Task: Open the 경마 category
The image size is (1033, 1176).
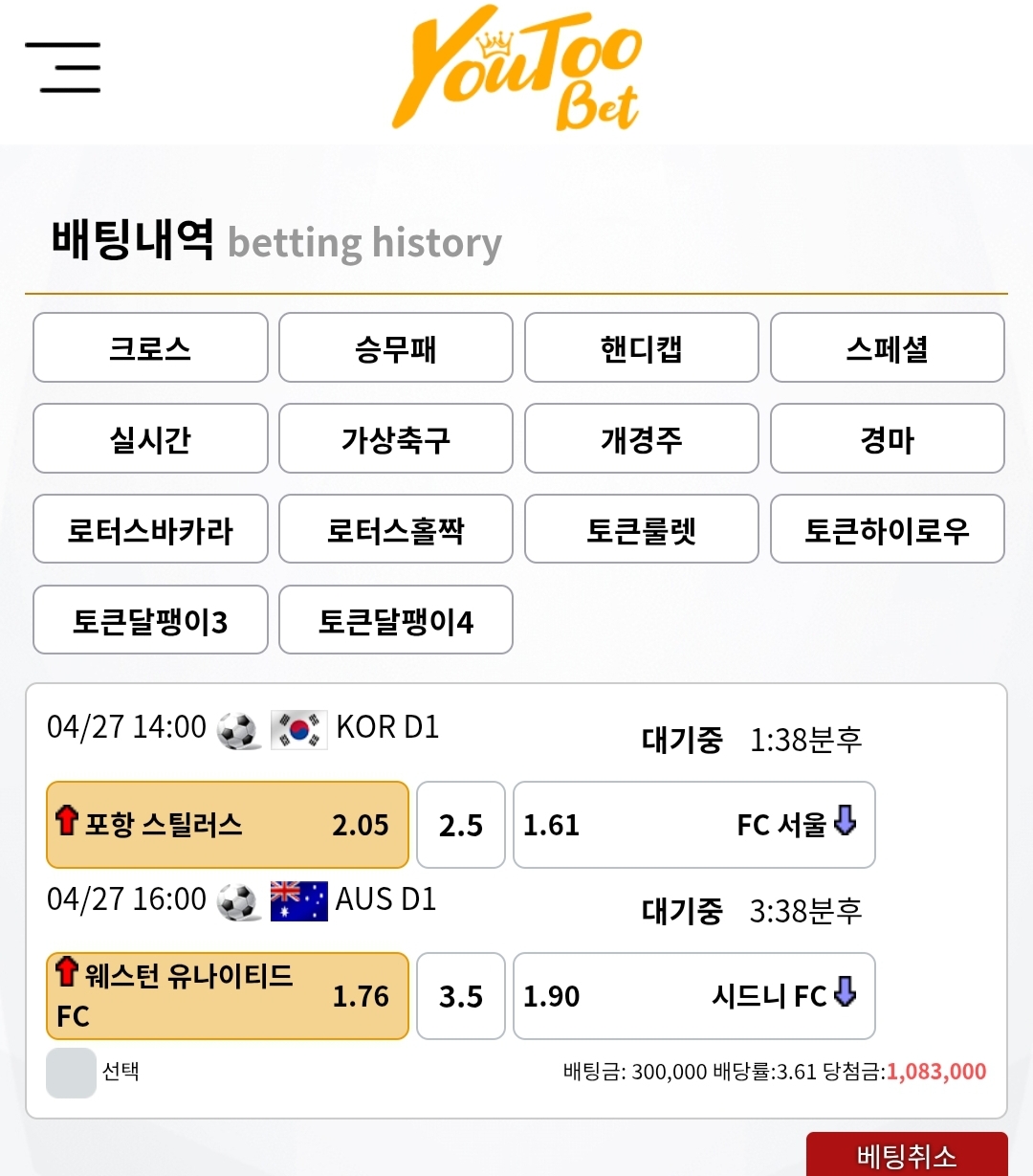Action: click(887, 439)
